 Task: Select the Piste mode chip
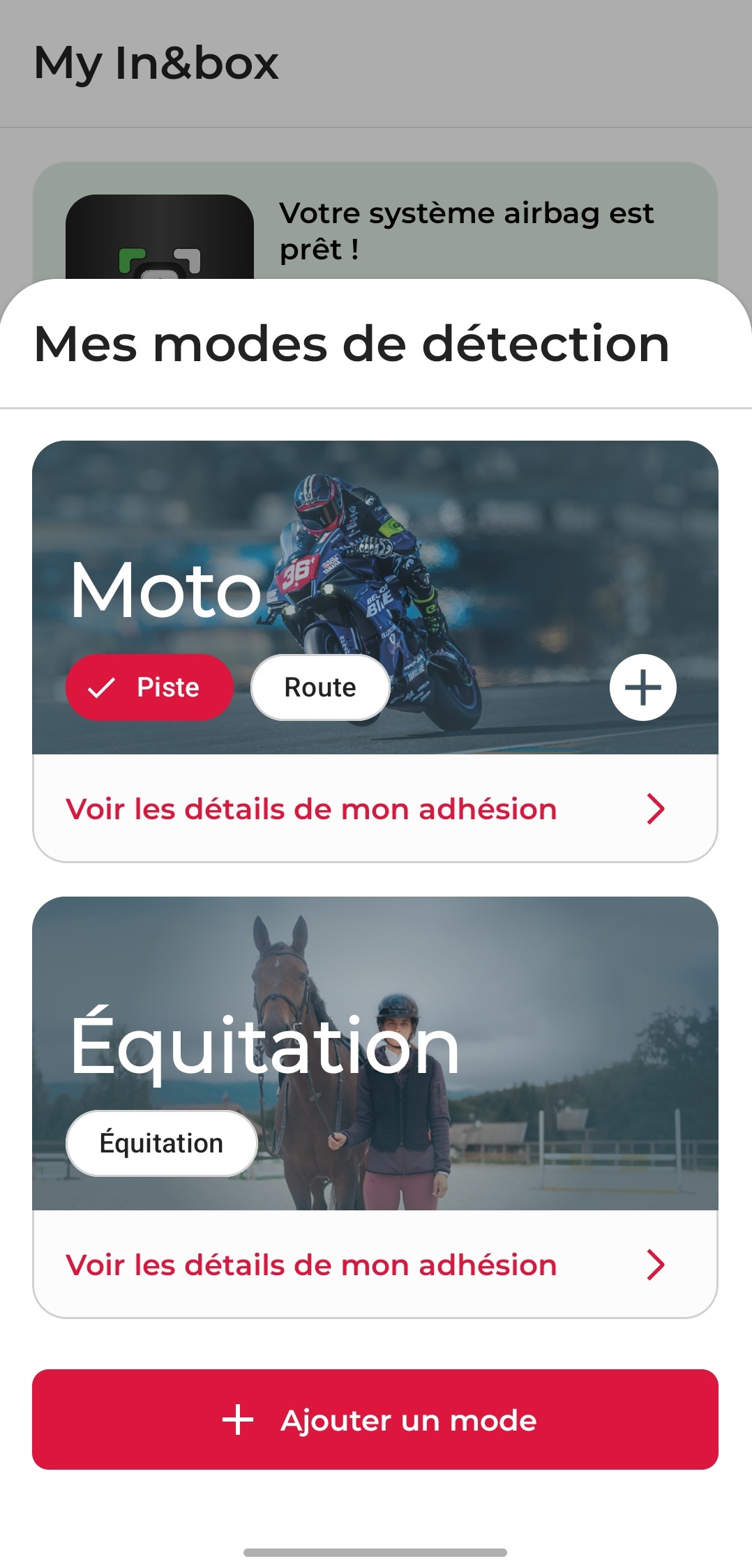pyautogui.click(x=149, y=687)
